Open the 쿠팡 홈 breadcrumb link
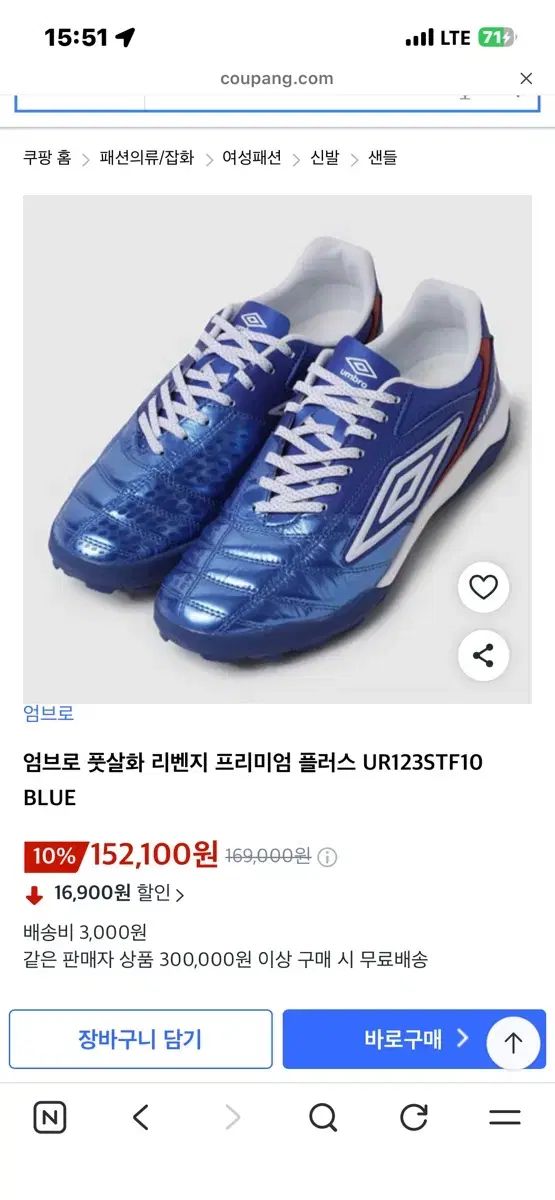555x1200 pixels. coord(48,158)
